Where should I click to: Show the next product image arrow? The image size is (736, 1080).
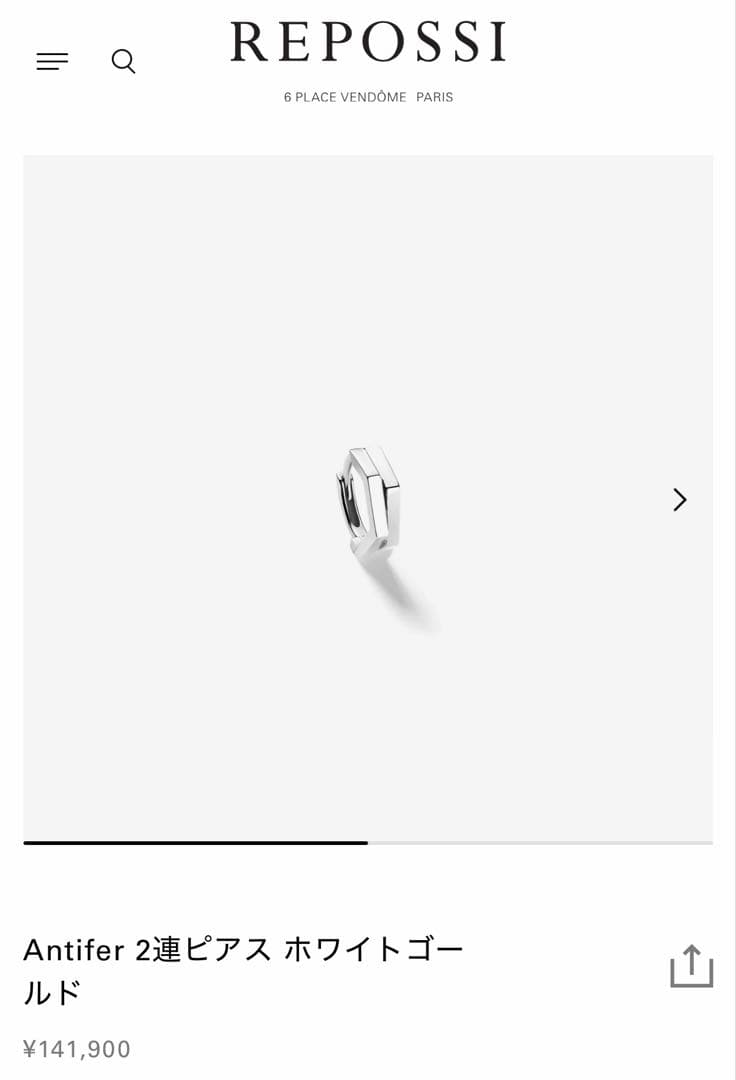click(680, 500)
